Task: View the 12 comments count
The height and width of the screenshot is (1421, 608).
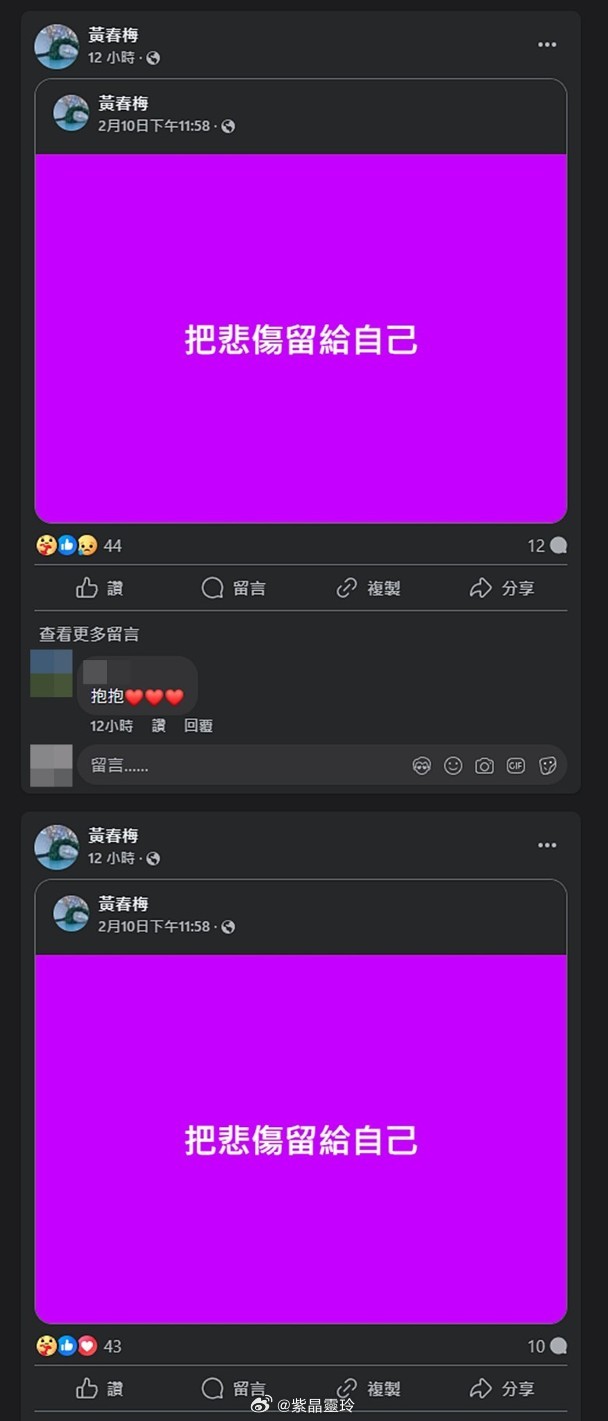Action: pos(547,546)
